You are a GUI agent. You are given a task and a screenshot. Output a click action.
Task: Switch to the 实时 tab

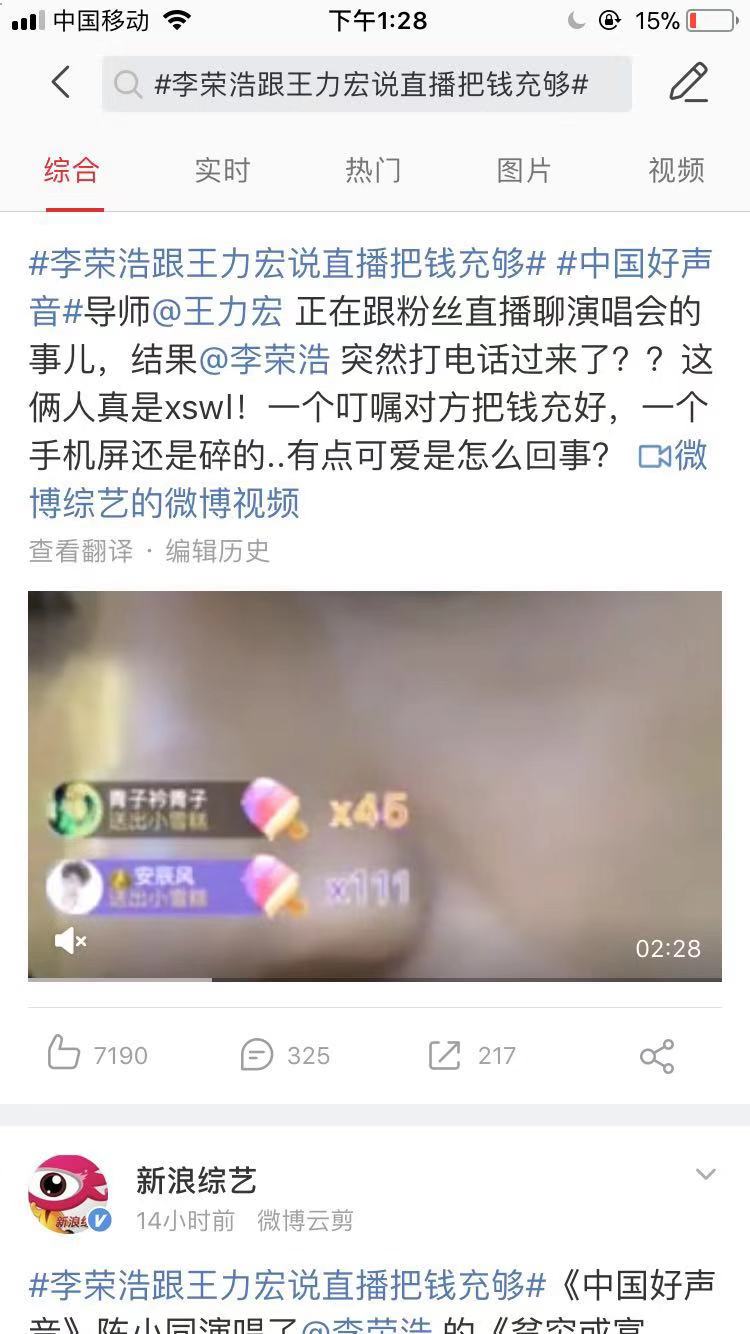click(222, 171)
